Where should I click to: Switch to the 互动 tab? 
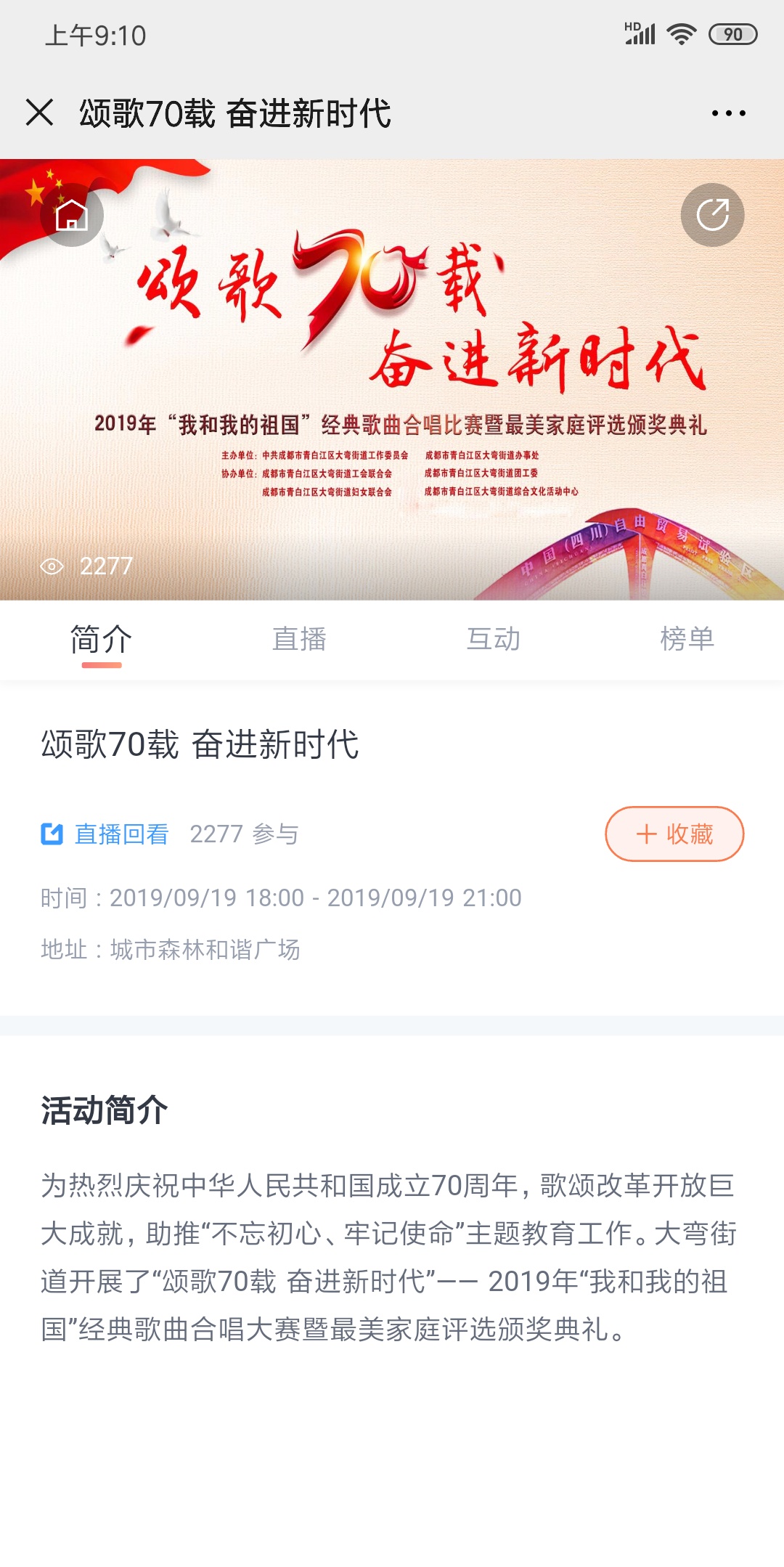493,640
